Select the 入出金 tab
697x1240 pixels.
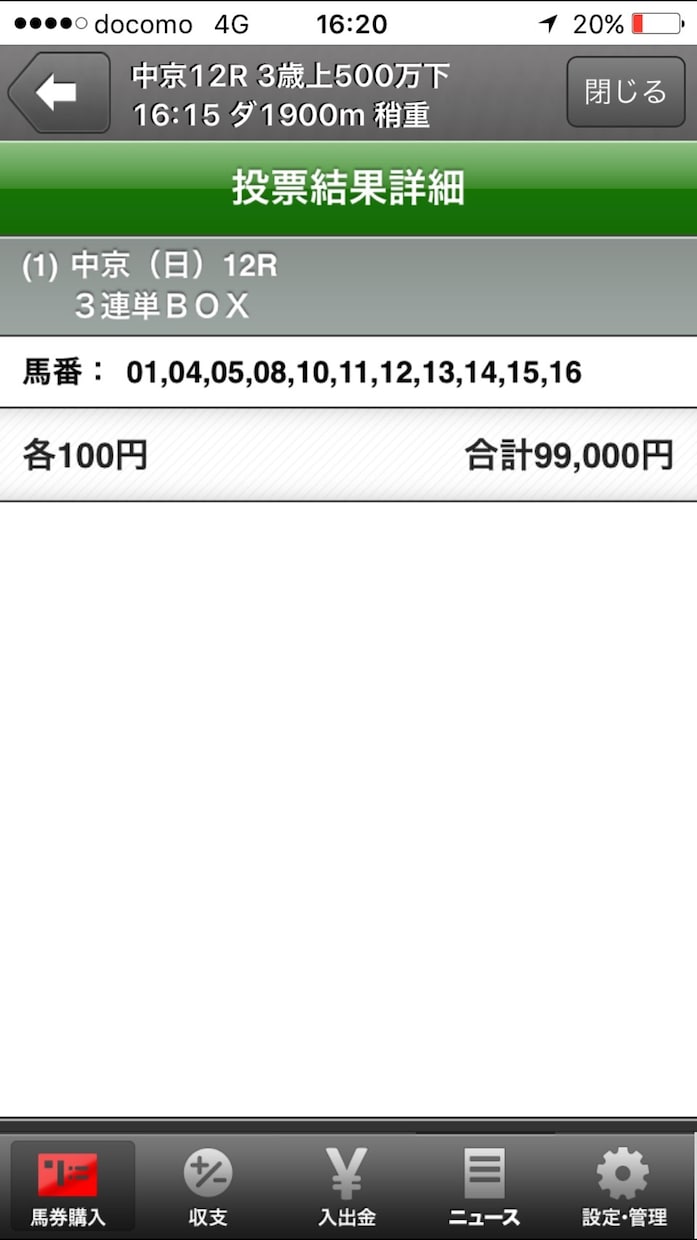[347, 1187]
